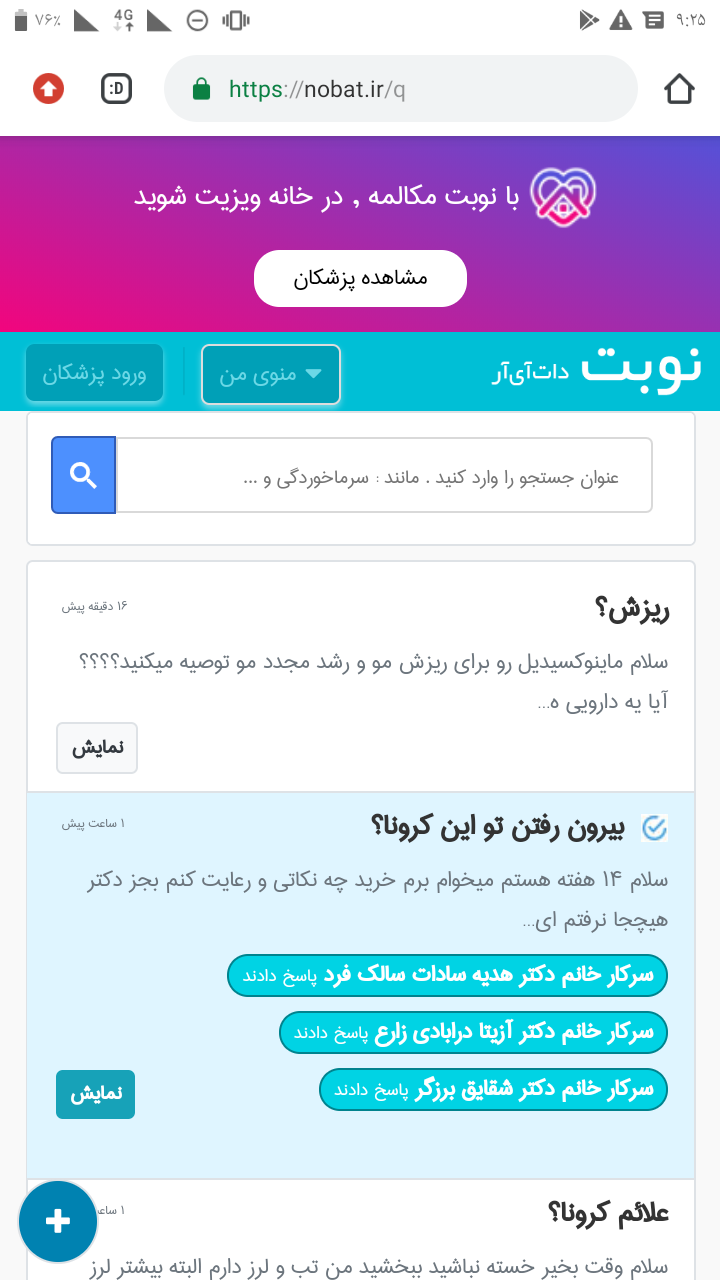Open ورود پزشکان login button
720x1280 pixels.
pos(94,374)
